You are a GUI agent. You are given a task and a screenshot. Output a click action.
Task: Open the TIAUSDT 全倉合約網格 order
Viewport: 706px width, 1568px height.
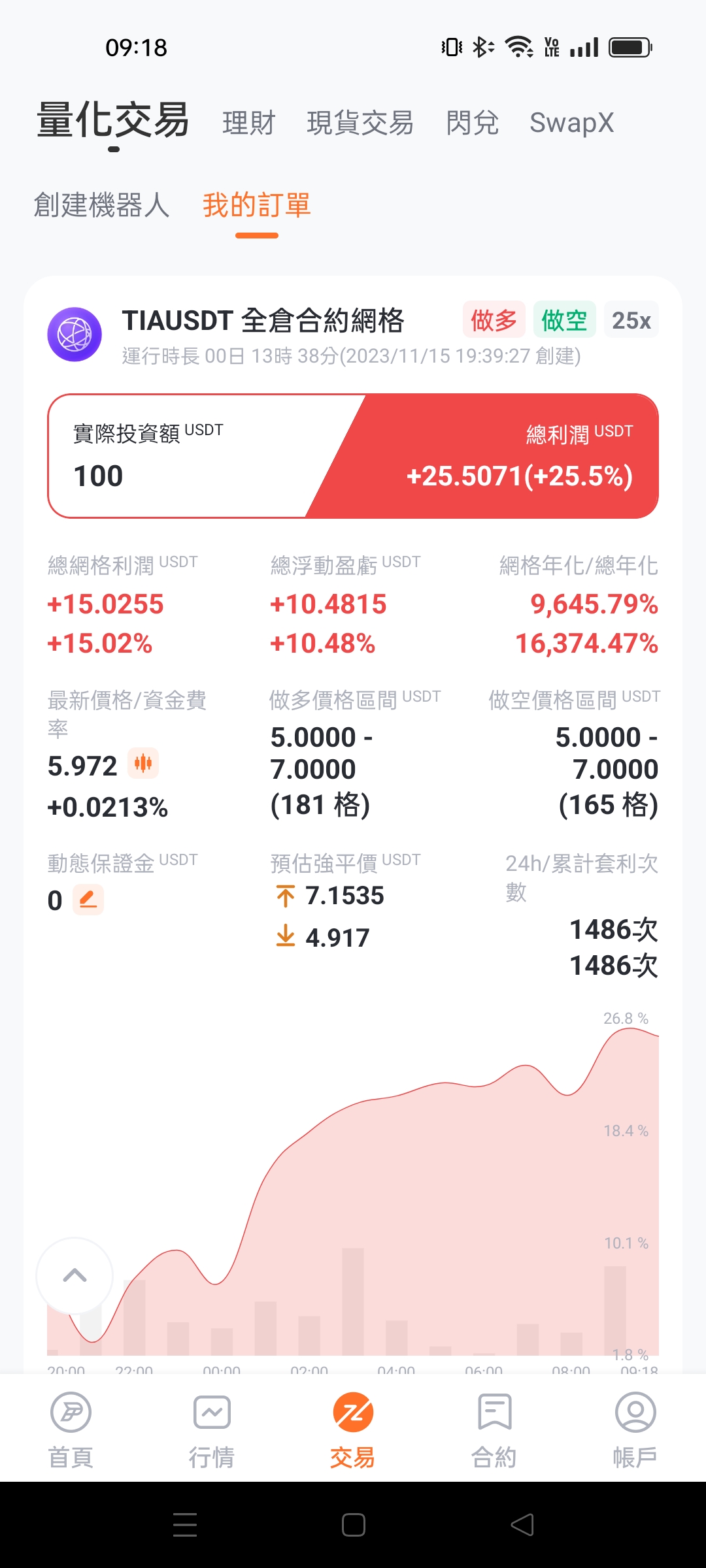tap(263, 321)
